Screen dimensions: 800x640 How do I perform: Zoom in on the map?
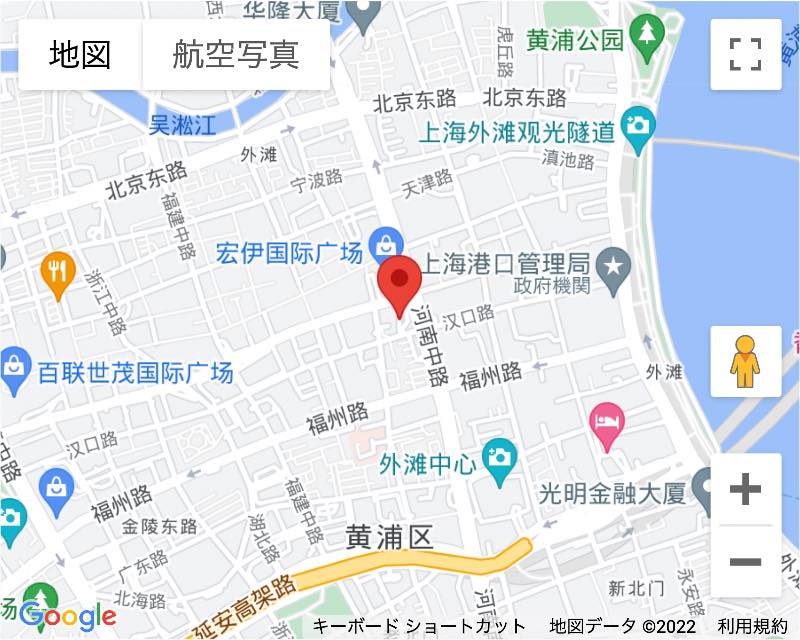pyautogui.click(x=745, y=489)
